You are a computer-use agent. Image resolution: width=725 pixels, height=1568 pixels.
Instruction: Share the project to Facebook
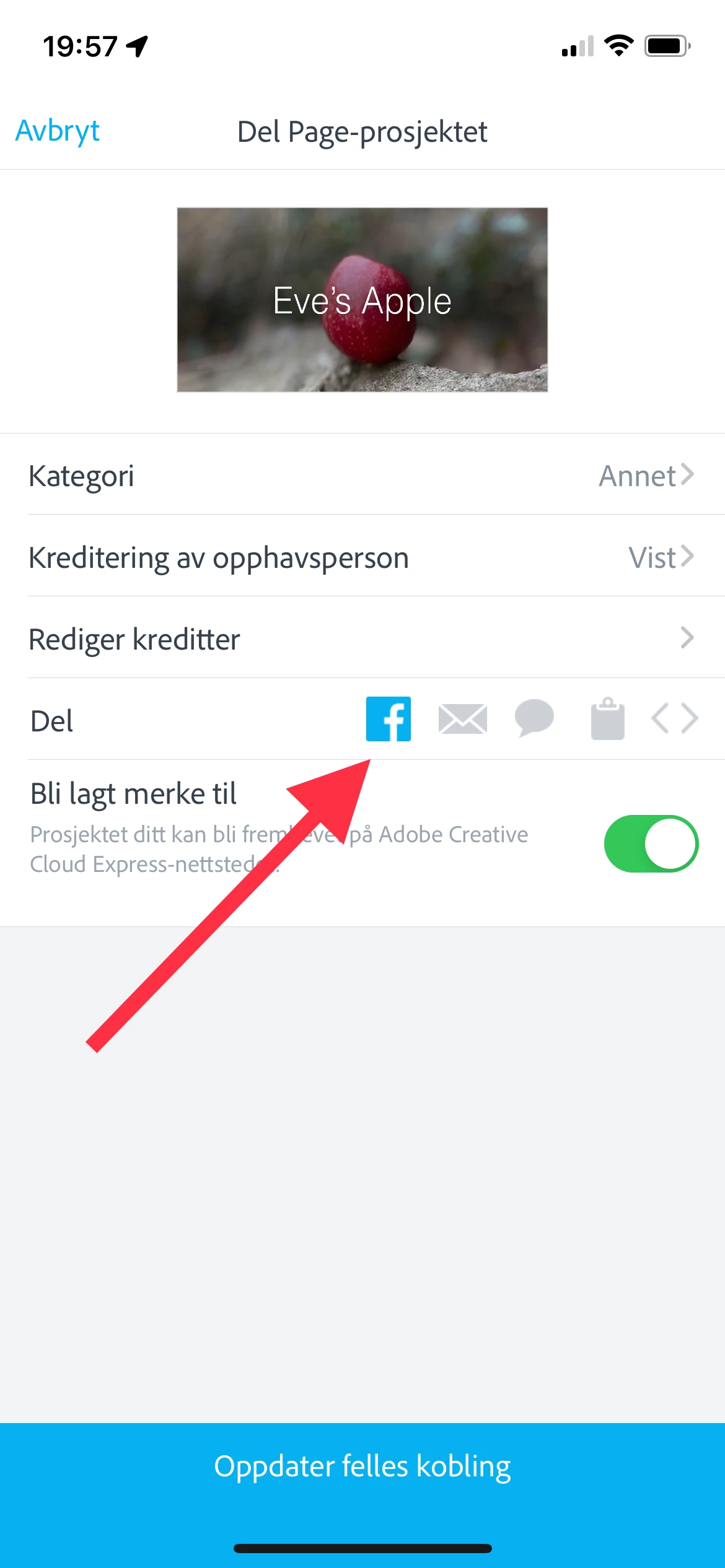(389, 719)
